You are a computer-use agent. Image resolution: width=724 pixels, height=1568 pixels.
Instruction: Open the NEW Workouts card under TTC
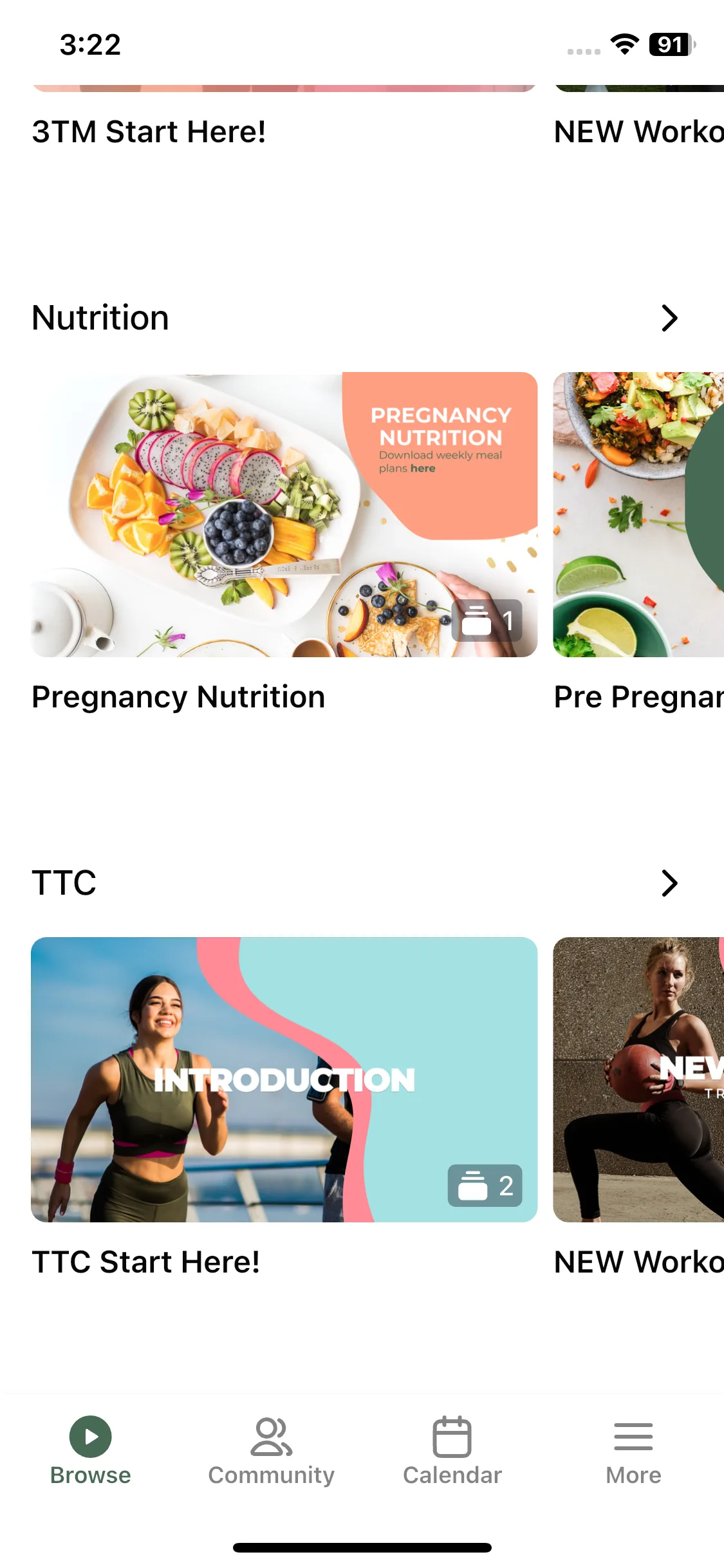pos(638,1079)
